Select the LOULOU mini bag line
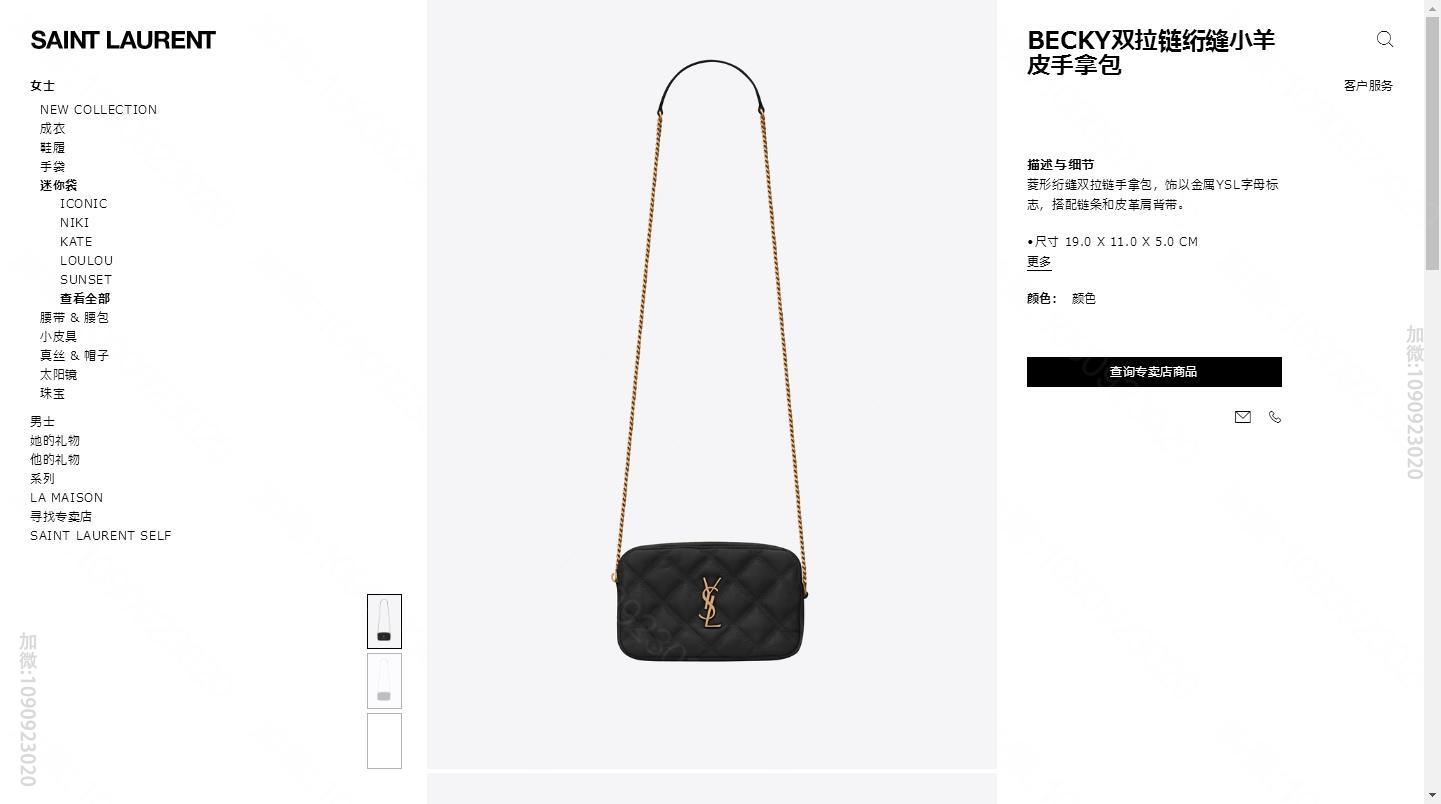The width and height of the screenshot is (1441, 804). point(86,261)
